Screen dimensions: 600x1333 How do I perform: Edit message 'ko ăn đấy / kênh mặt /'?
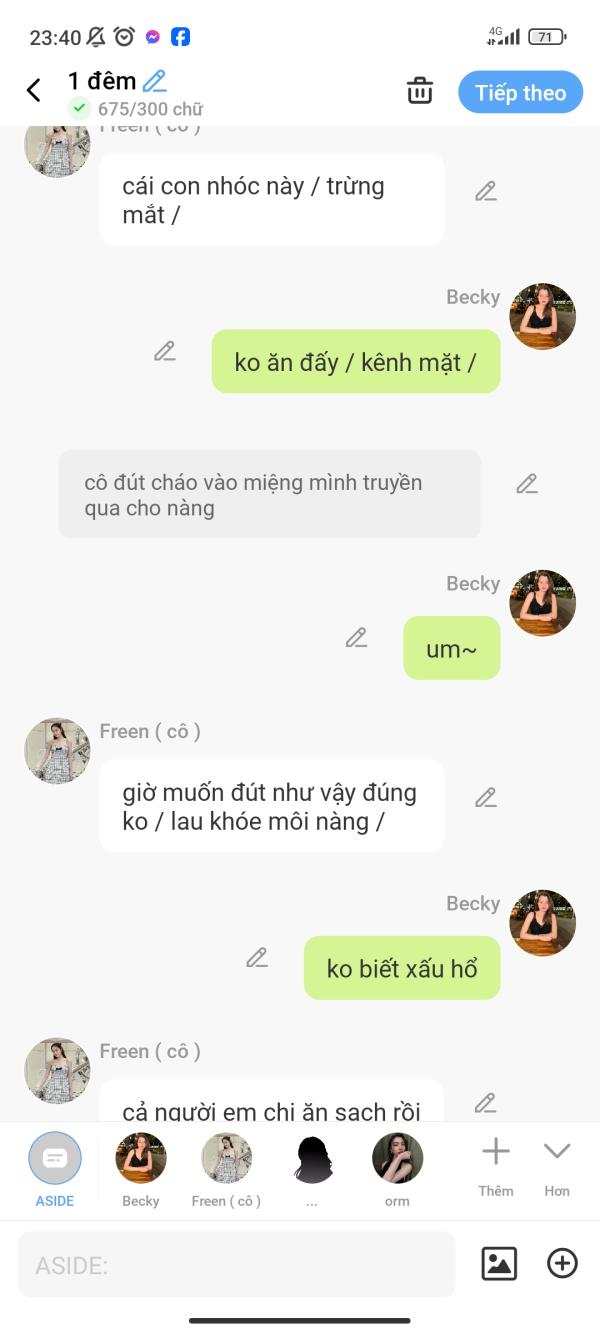click(x=165, y=351)
